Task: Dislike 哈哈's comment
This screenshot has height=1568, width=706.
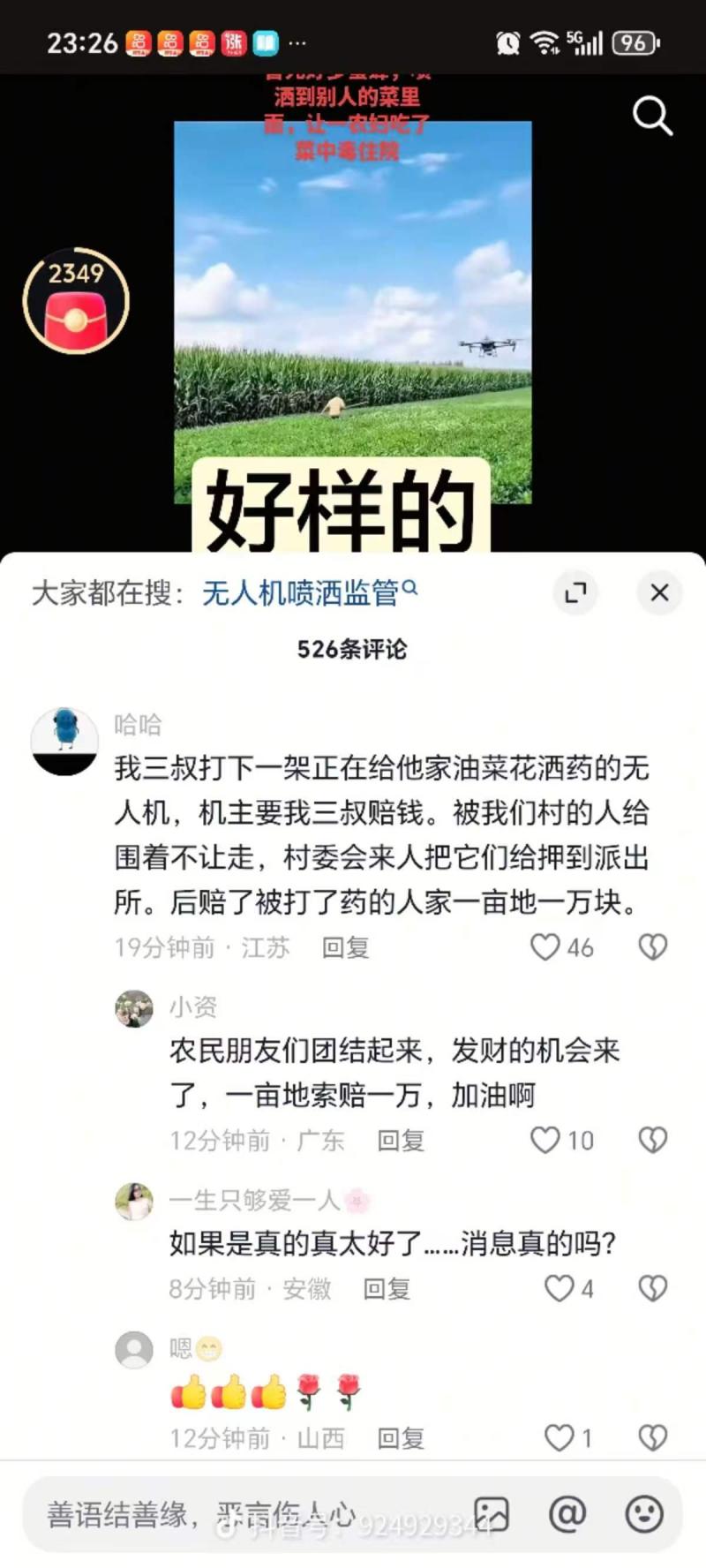Action: pyautogui.click(x=652, y=947)
